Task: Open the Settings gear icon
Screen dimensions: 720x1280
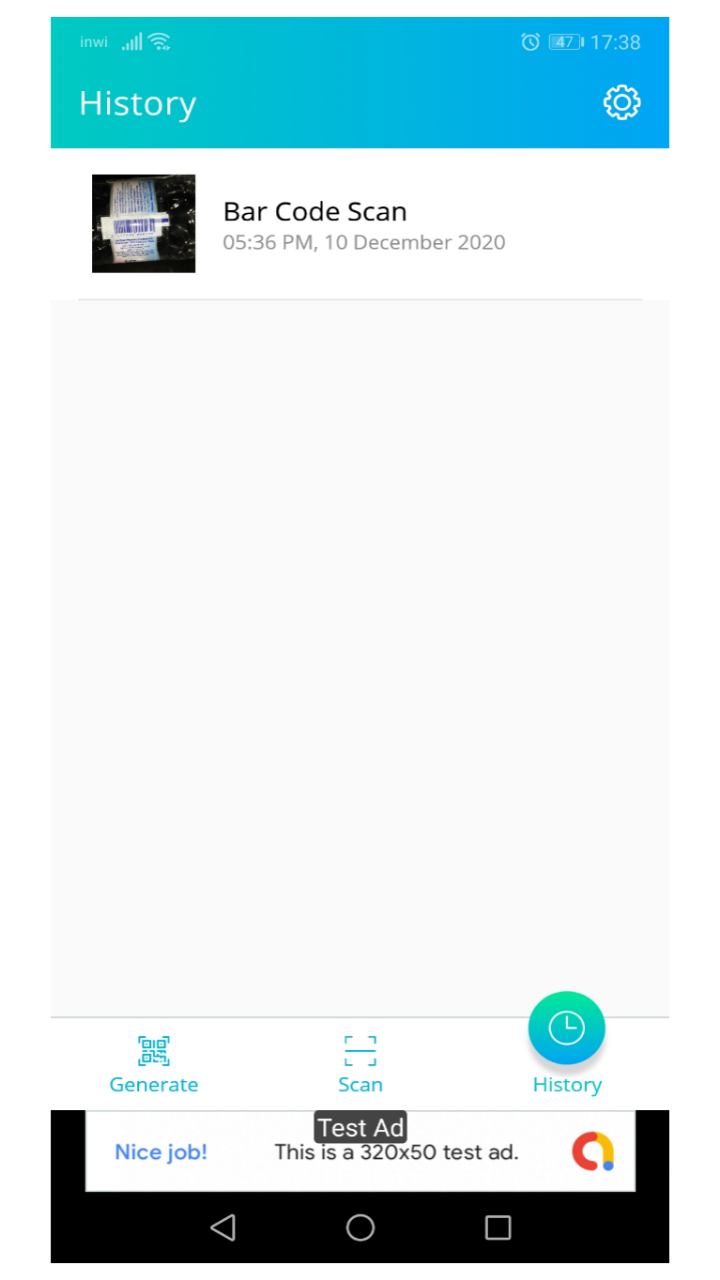Action: click(x=621, y=102)
